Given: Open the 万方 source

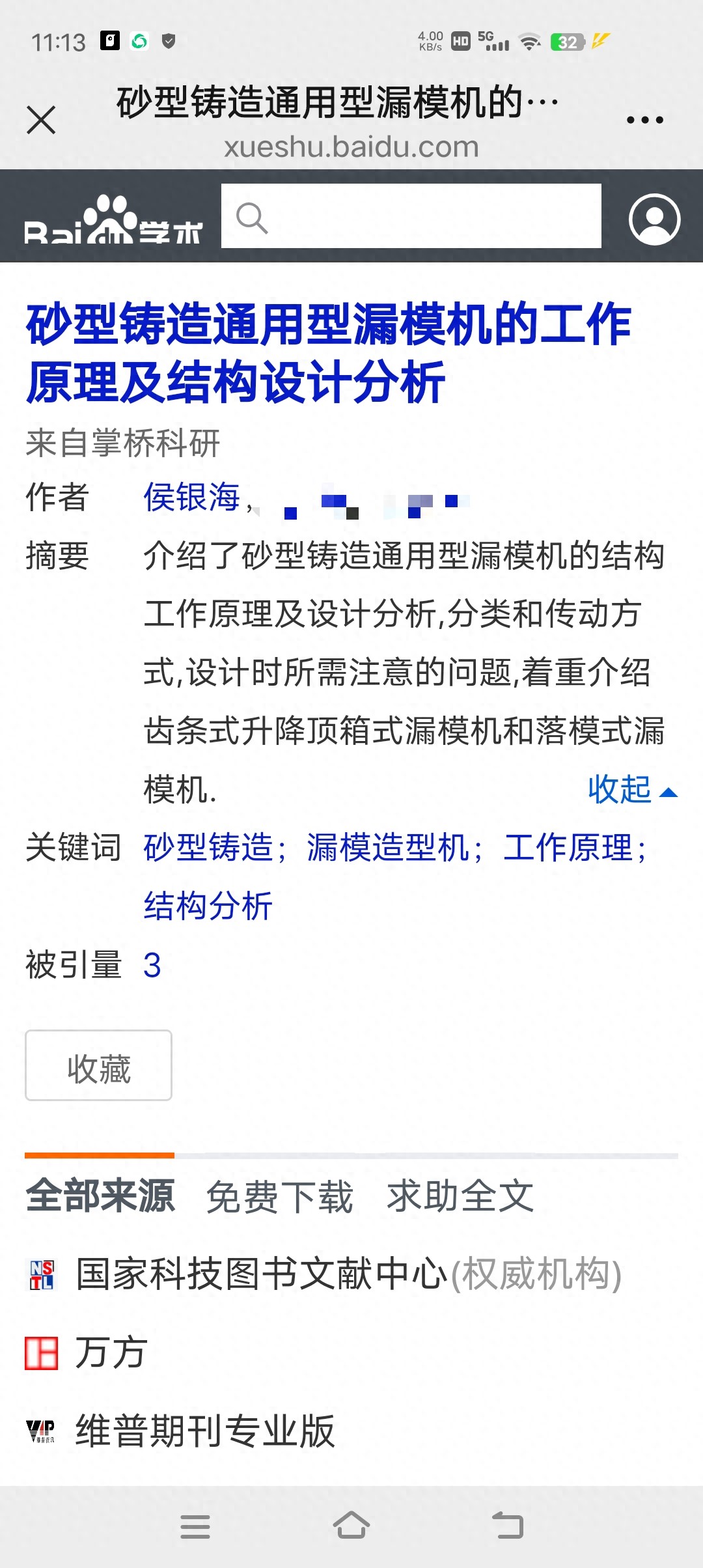Looking at the screenshot, I should coord(111,1353).
